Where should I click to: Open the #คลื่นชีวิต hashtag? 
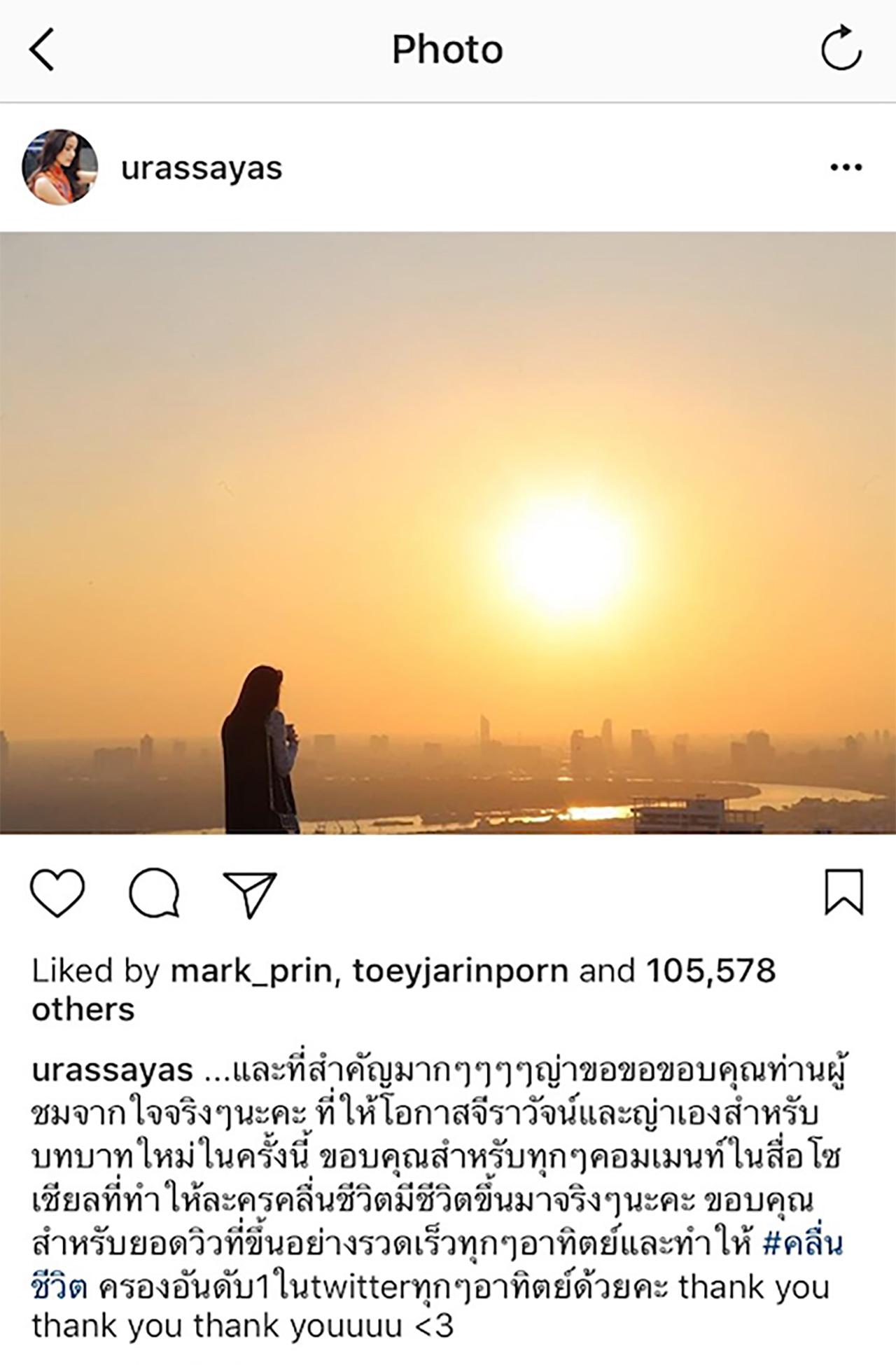[802, 1245]
